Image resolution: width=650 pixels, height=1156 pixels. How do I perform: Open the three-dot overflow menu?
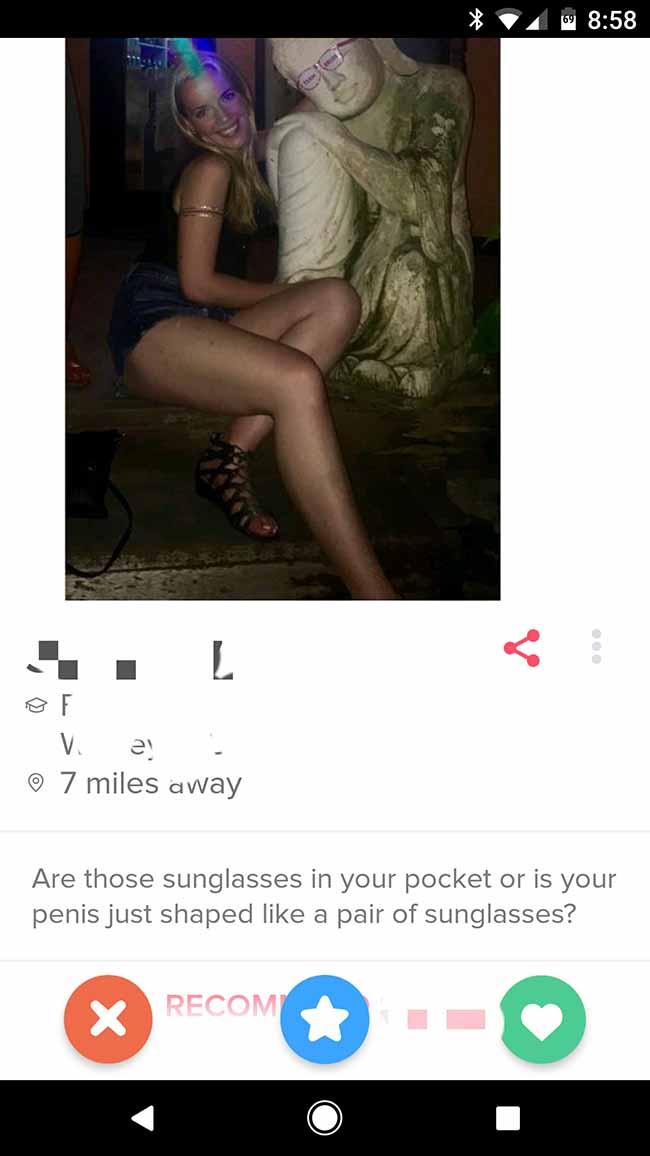[596, 647]
